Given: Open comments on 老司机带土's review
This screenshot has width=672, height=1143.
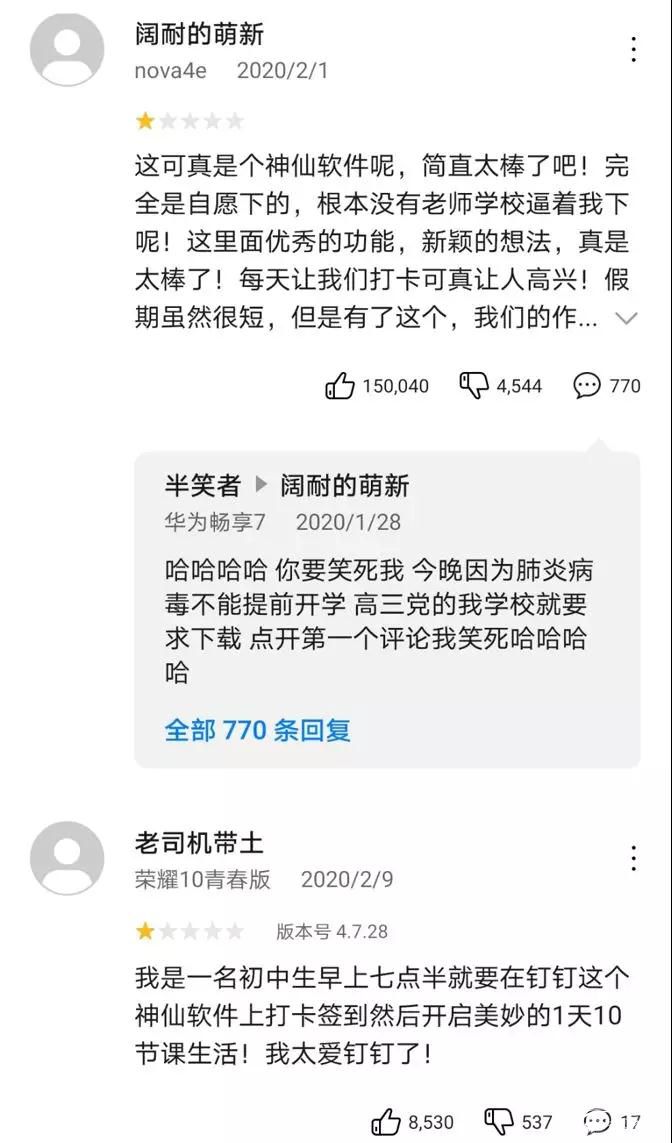Looking at the screenshot, I should tap(598, 1122).
